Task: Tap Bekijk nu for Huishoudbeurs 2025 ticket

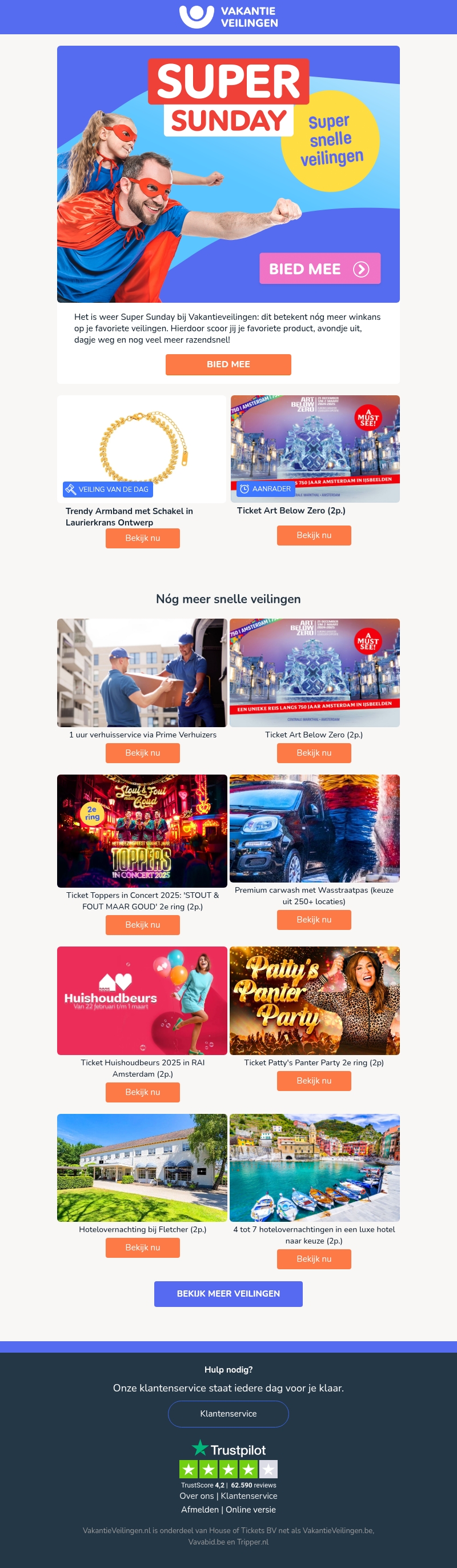Action: point(142,1092)
